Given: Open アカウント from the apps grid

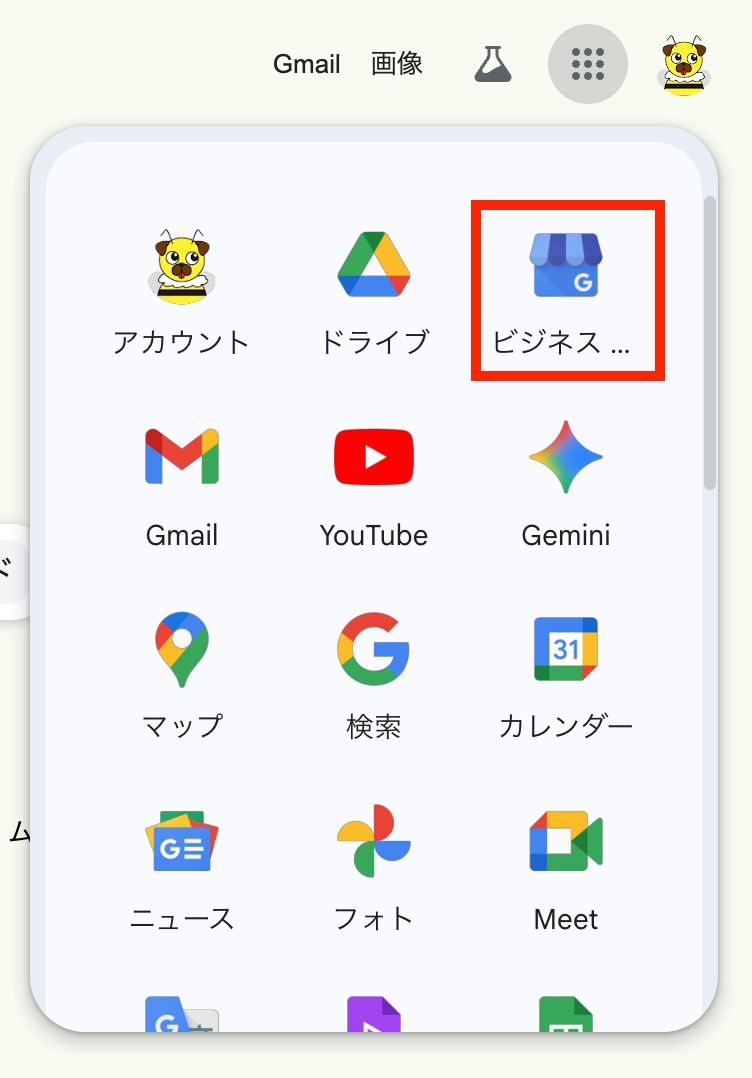Looking at the screenshot, I should [x=181, y=291].
